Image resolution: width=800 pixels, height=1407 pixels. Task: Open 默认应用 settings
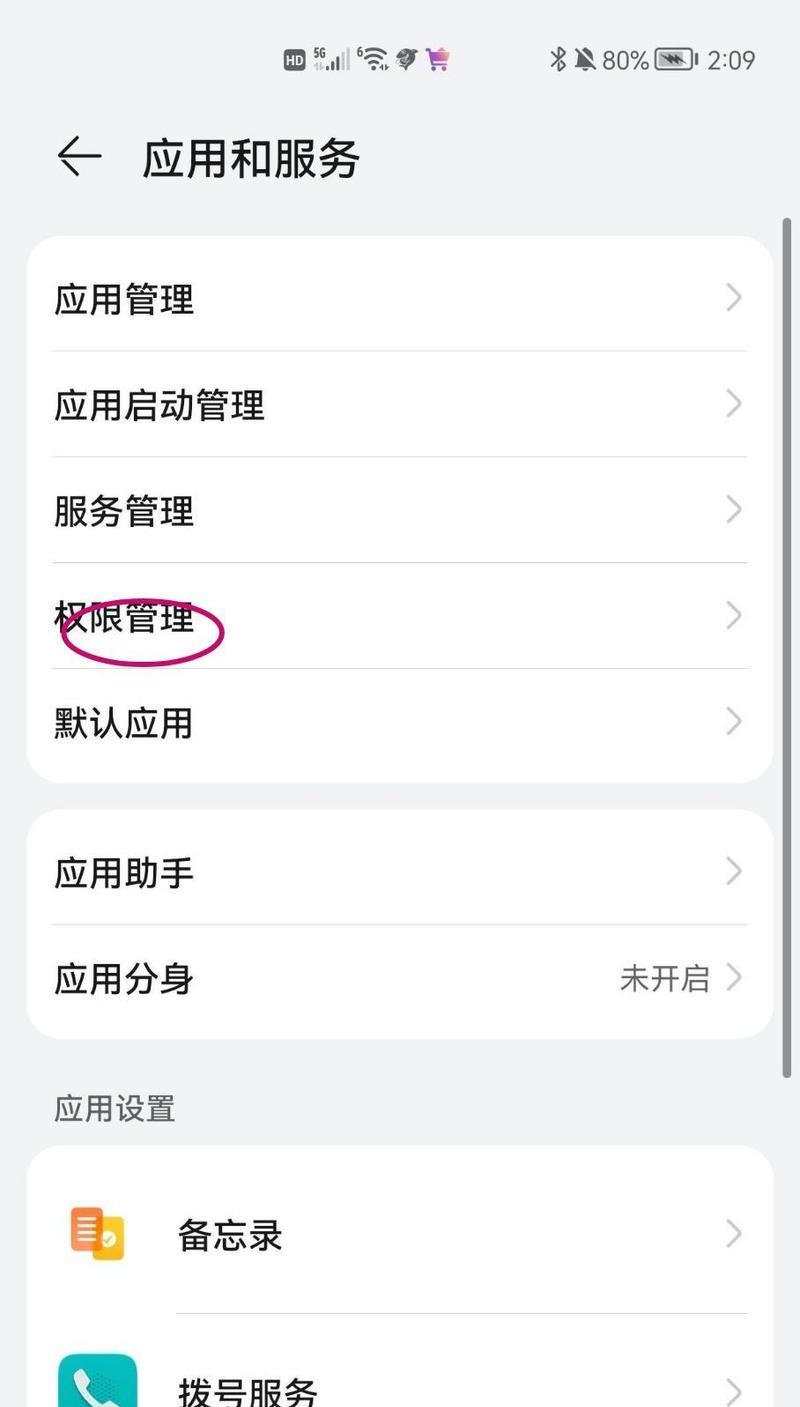(x=400, y=722)
